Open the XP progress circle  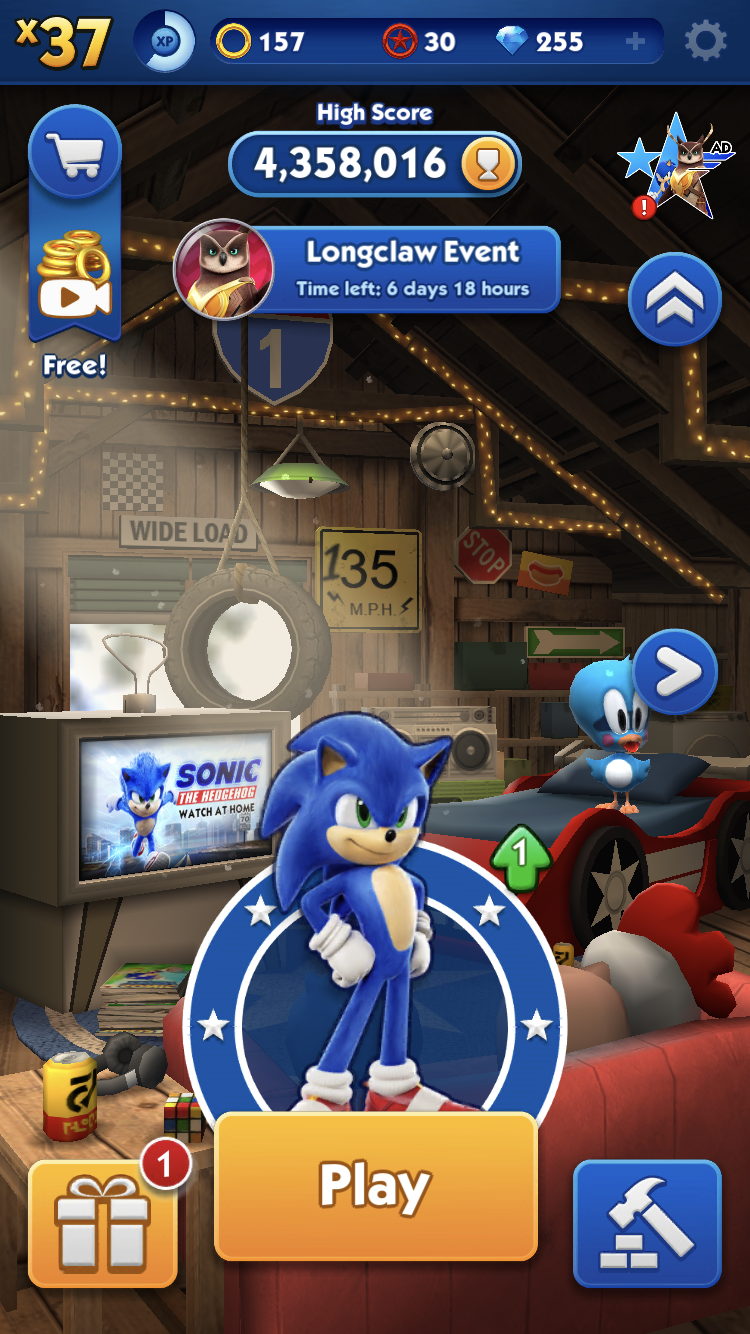pos(164,41)
